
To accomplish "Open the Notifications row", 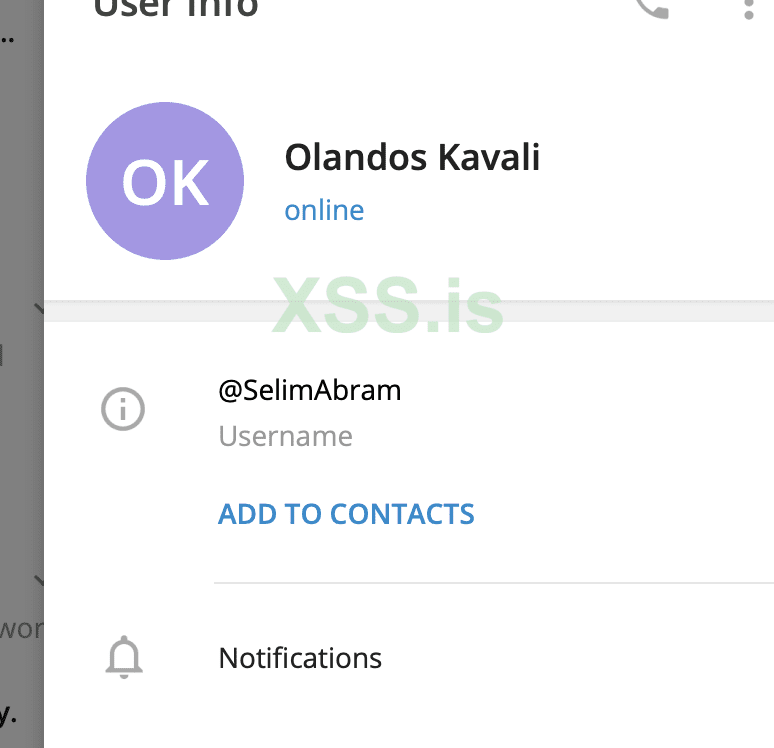I will (300, 658).
